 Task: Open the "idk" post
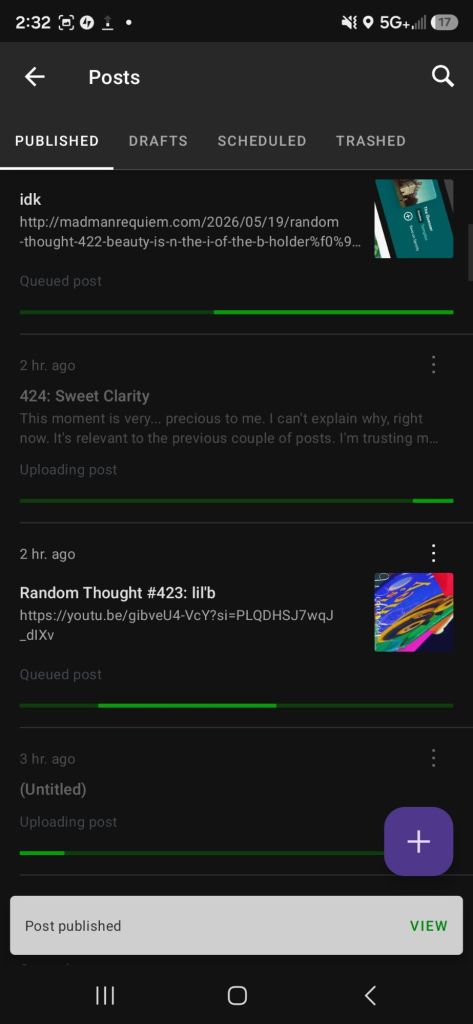click(x=236, y=251)
